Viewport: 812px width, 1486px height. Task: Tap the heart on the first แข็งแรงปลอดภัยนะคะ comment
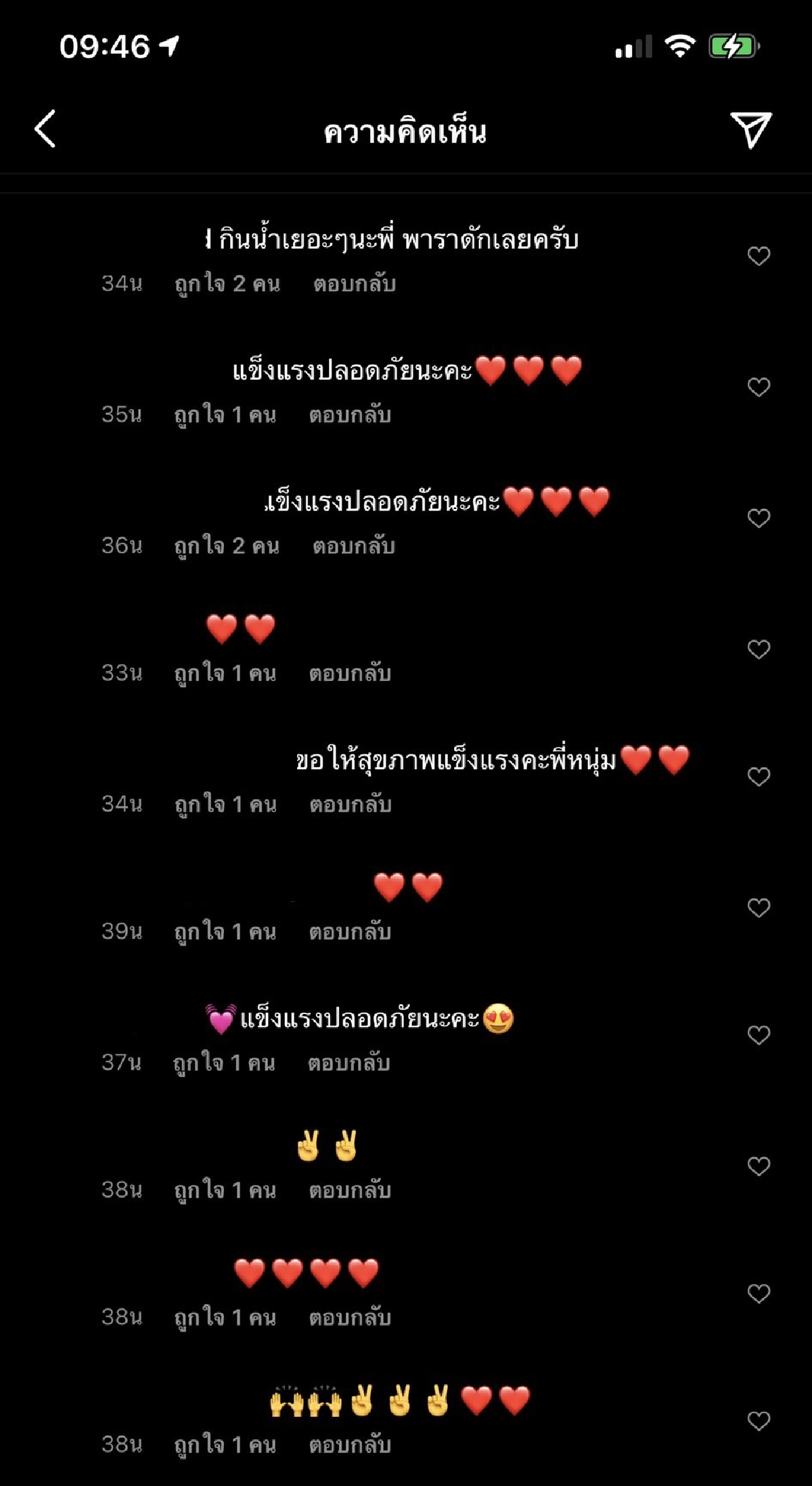click(x=758, y=386)
